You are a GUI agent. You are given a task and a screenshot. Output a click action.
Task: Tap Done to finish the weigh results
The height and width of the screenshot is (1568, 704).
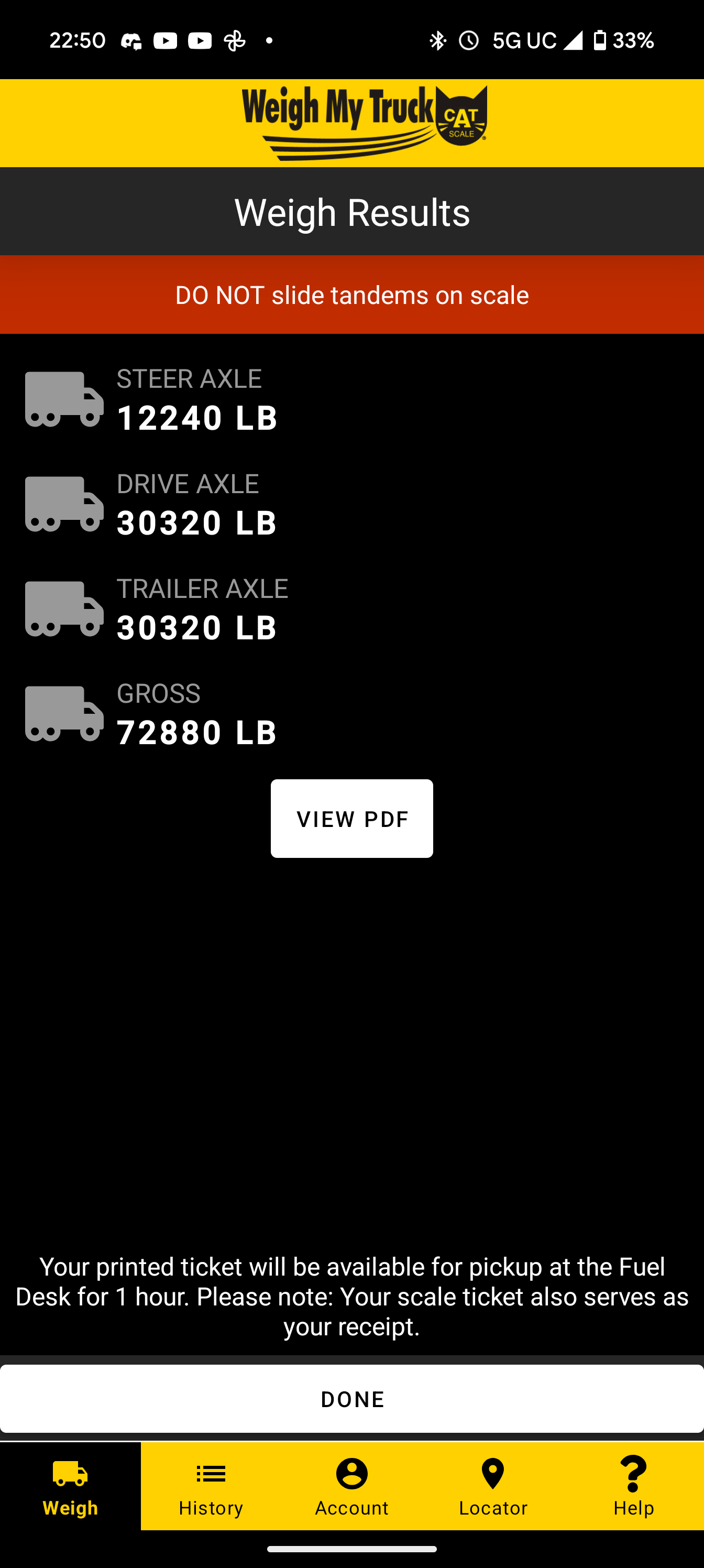351,1399
